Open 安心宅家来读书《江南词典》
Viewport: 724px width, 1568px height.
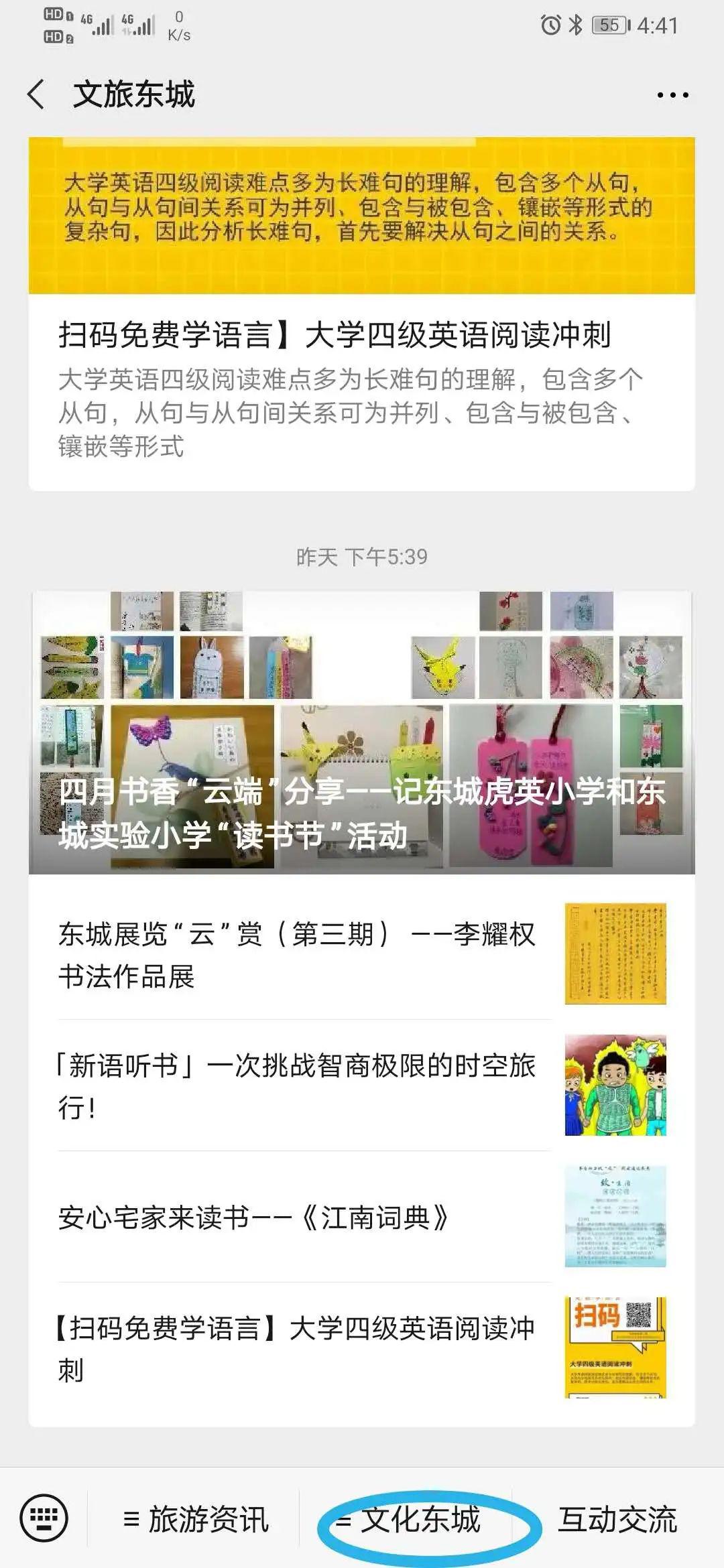coord(362,1217)
